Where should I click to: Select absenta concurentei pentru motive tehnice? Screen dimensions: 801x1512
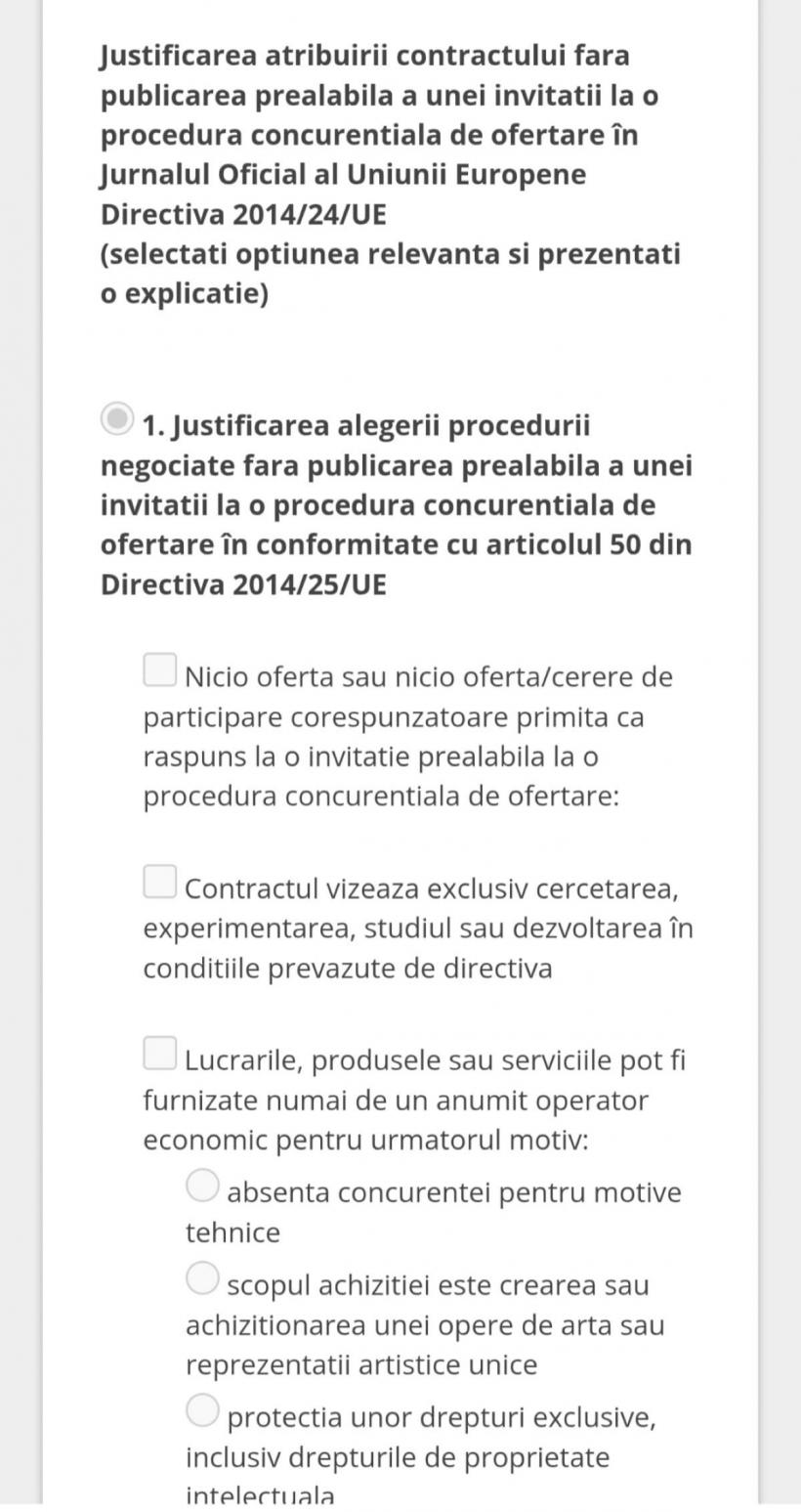[202, 1185]
